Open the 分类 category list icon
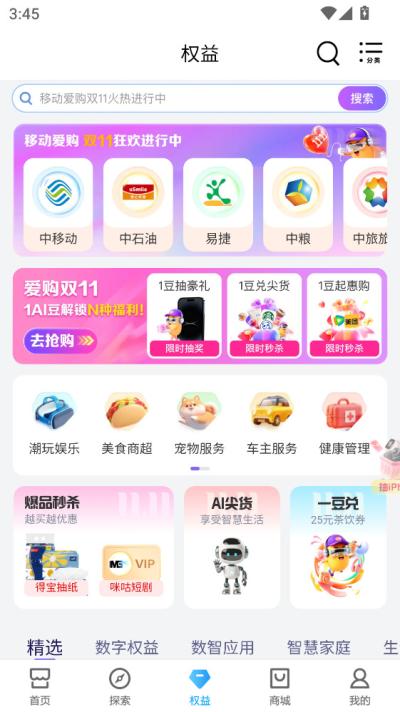Image resolution: width=400 pixels, height=712 pixels. 370,53
